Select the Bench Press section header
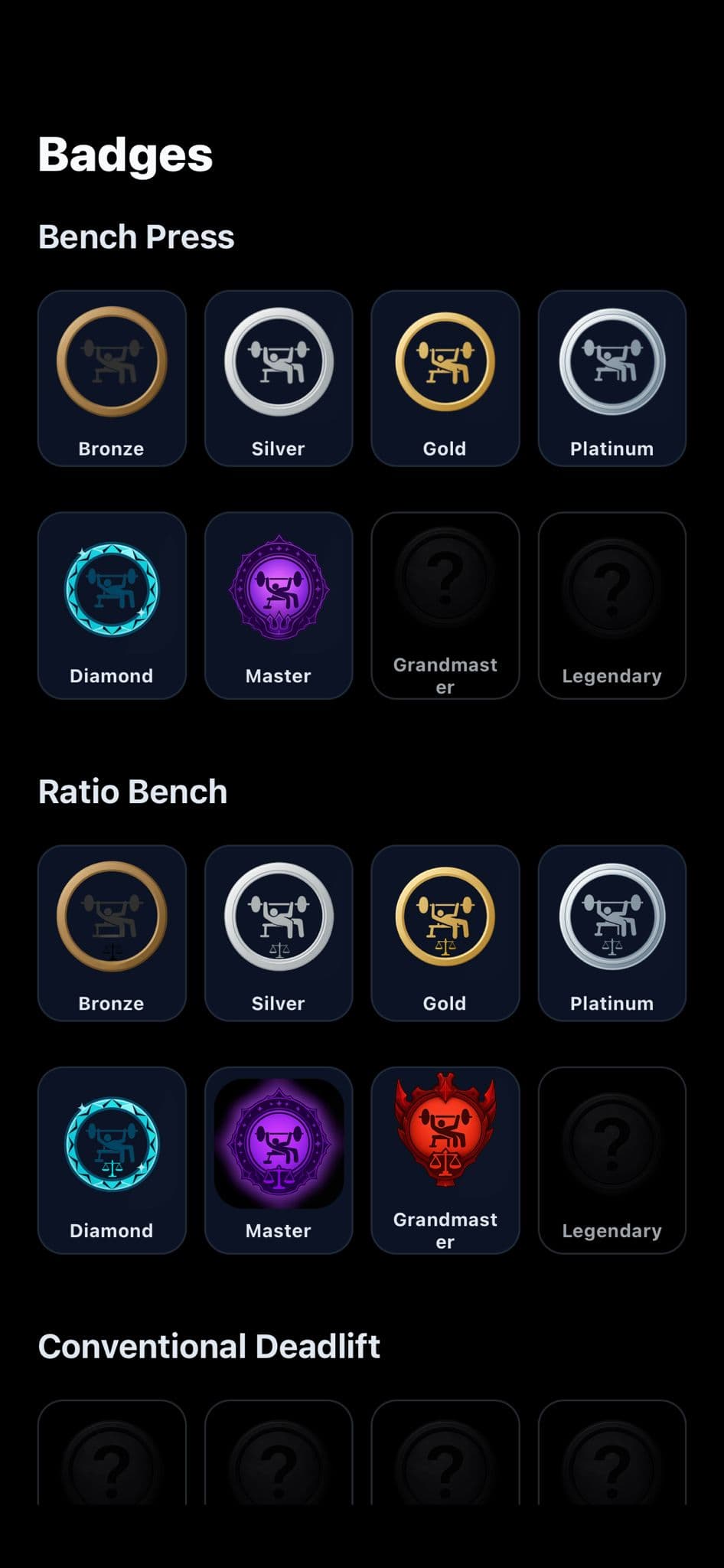 [136, 237]
